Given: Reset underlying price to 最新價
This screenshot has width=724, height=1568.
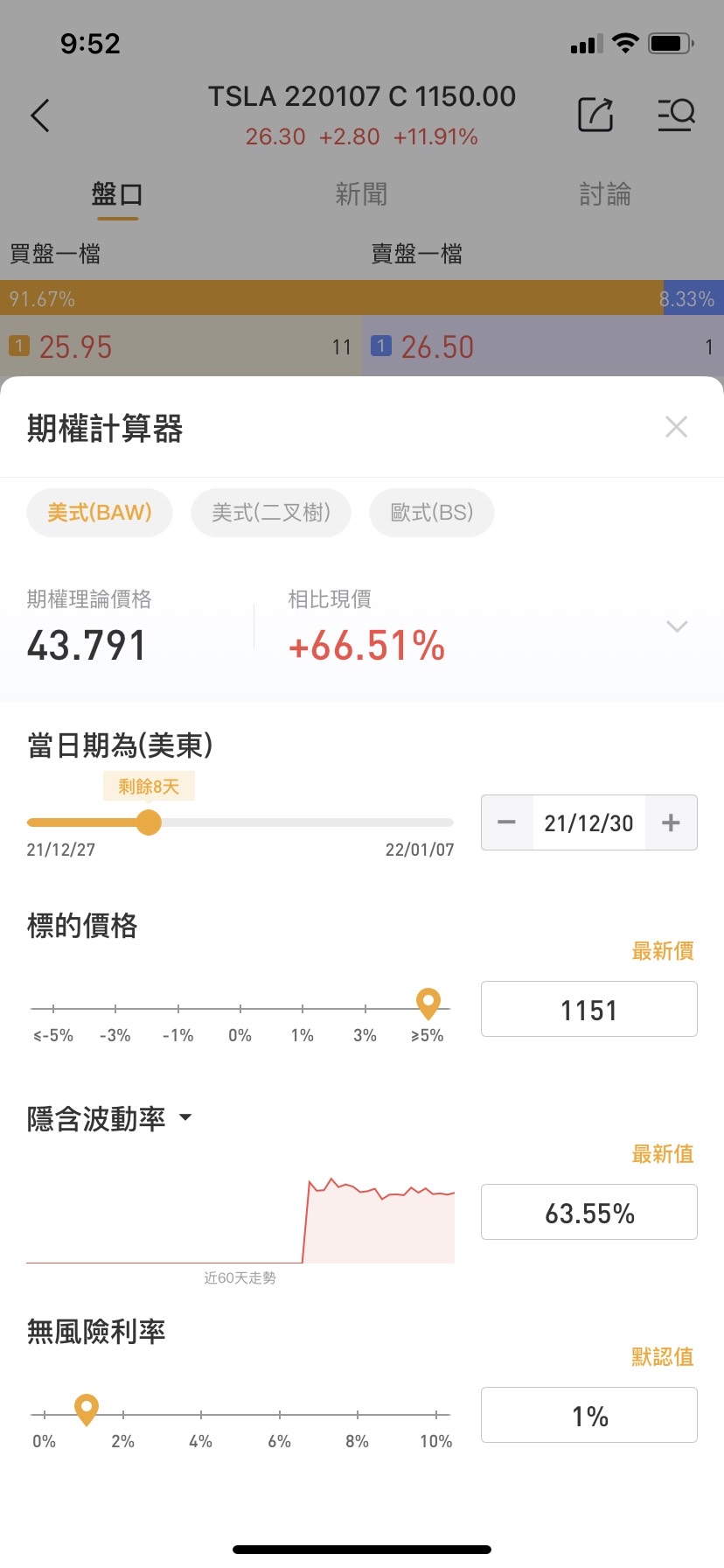Looking at the screenshot, I should (663, 951).
